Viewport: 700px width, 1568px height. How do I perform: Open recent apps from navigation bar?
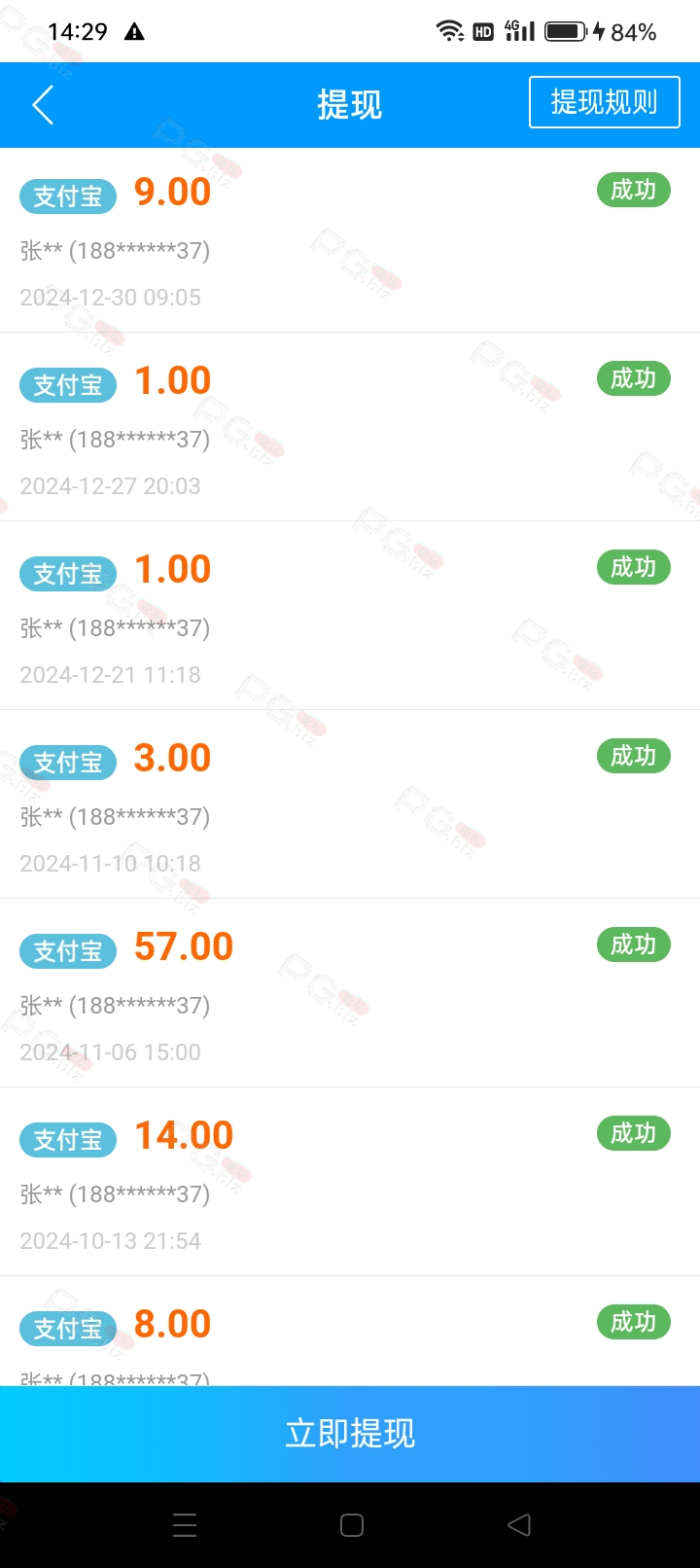click(x=185, y=1525)
